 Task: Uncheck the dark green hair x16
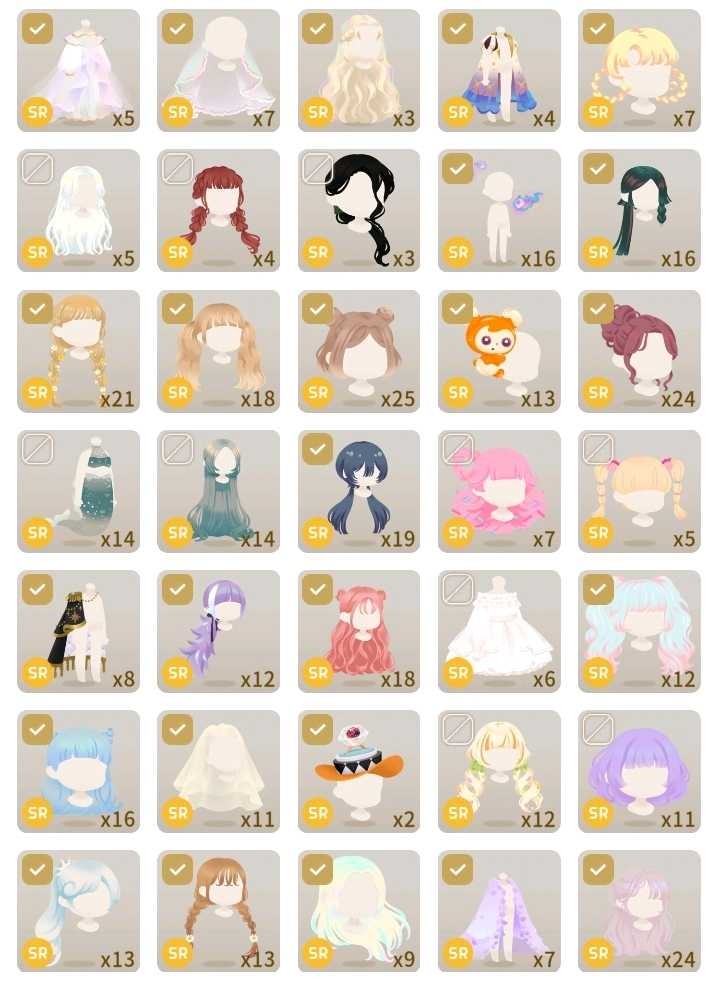tap(598, 168)
